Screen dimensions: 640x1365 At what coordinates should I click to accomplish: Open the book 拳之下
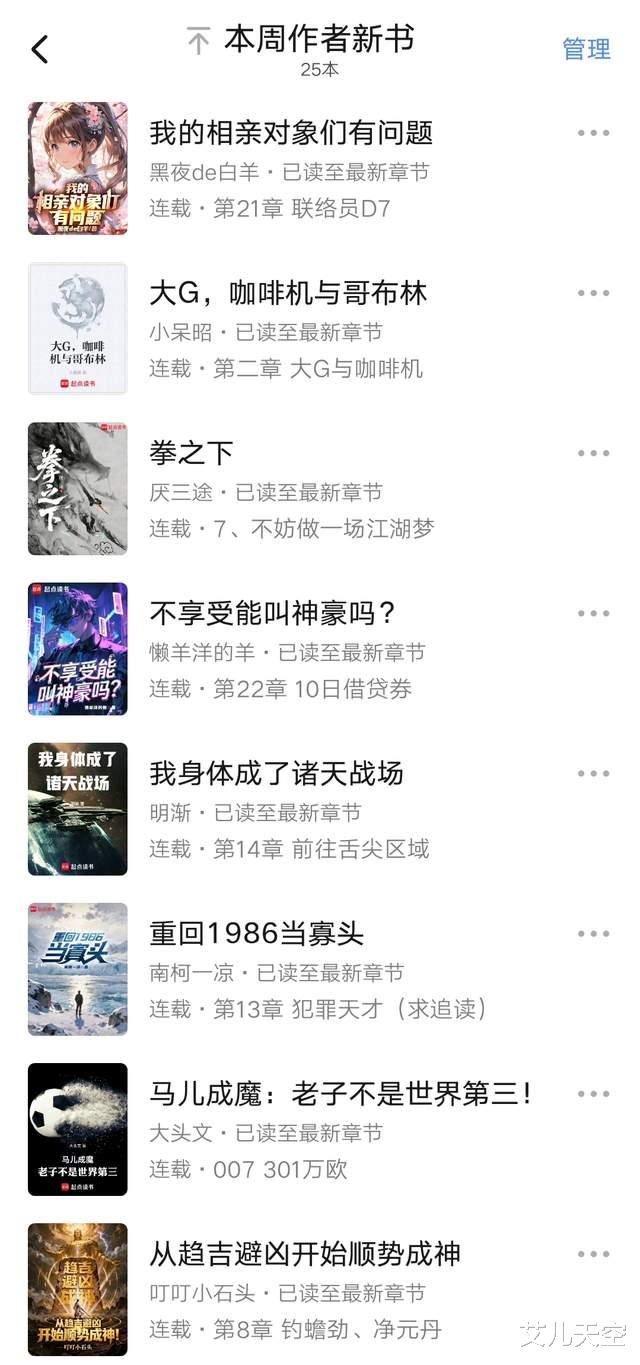tap(191, 453)
